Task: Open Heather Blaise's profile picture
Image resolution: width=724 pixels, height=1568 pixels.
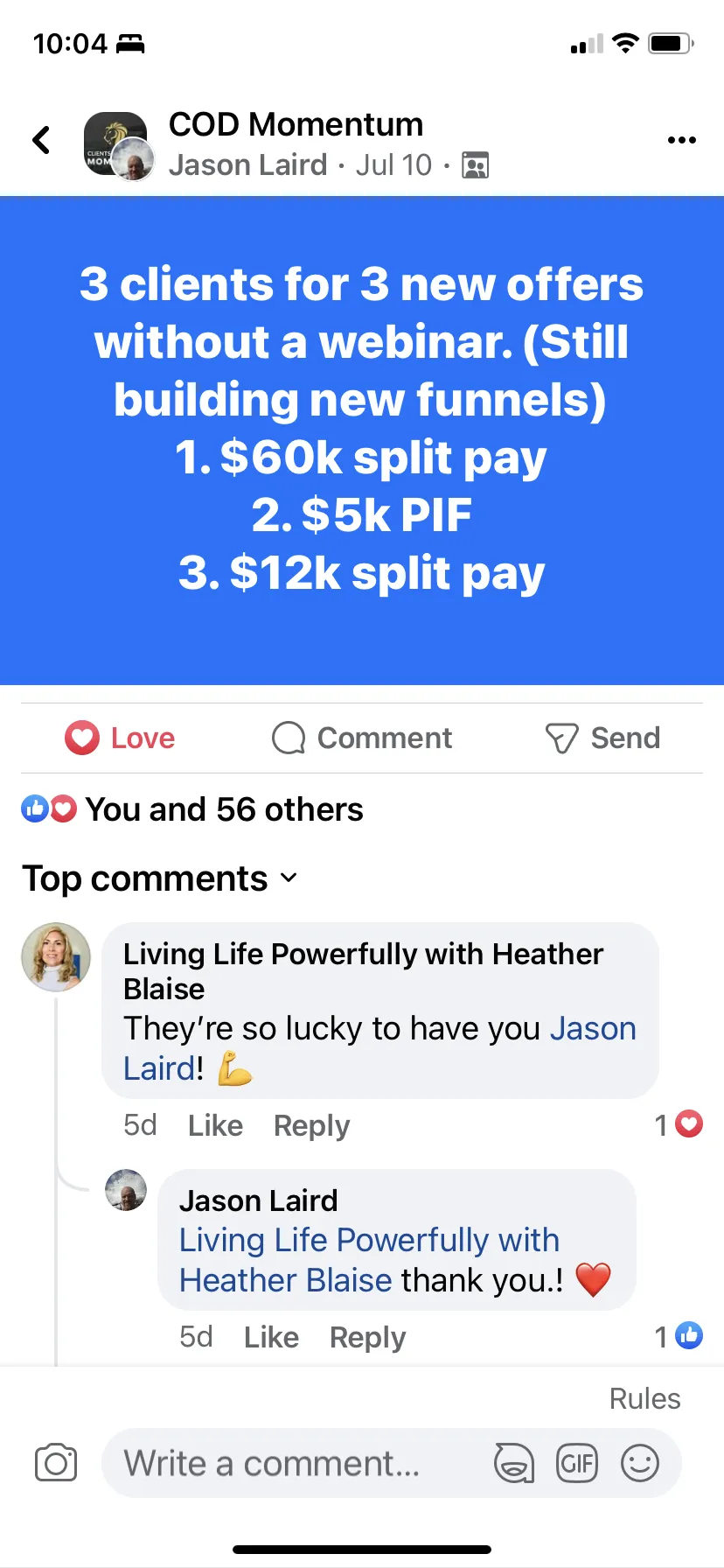Action: tap(56, 956)
